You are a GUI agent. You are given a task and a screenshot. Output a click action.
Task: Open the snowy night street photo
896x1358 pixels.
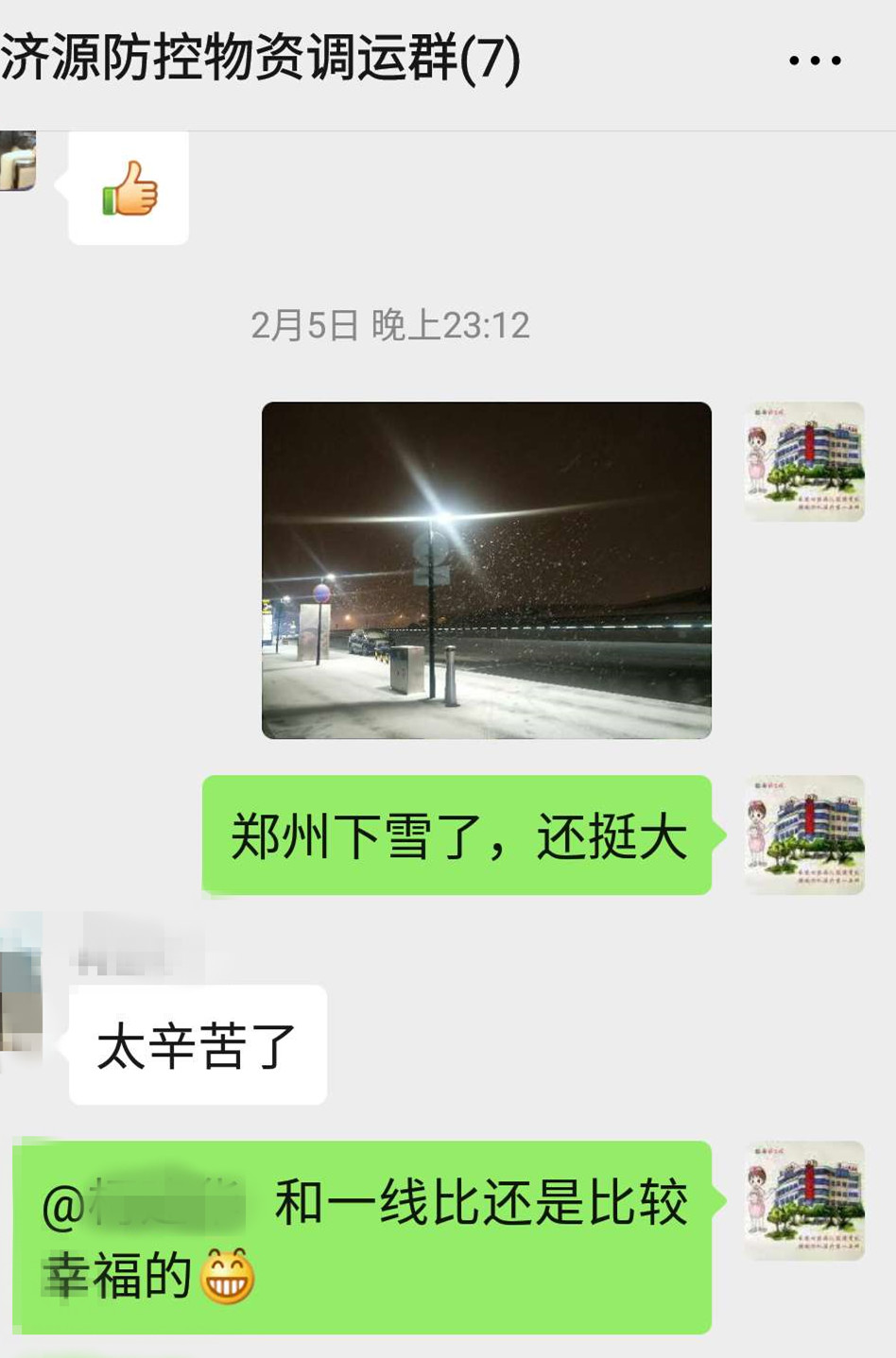[486, 570]
